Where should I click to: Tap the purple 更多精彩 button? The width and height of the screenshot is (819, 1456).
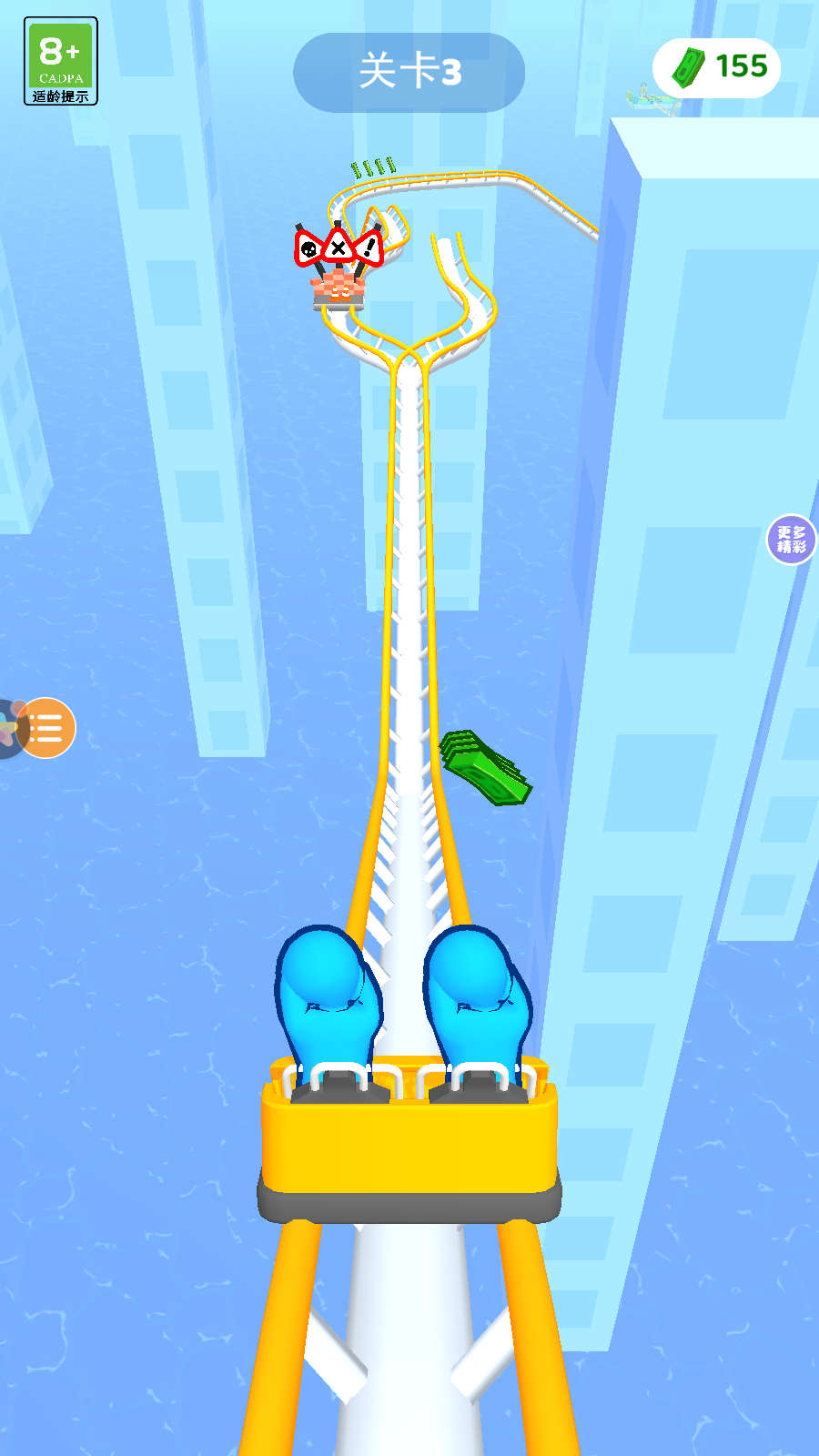pos(791,540)
